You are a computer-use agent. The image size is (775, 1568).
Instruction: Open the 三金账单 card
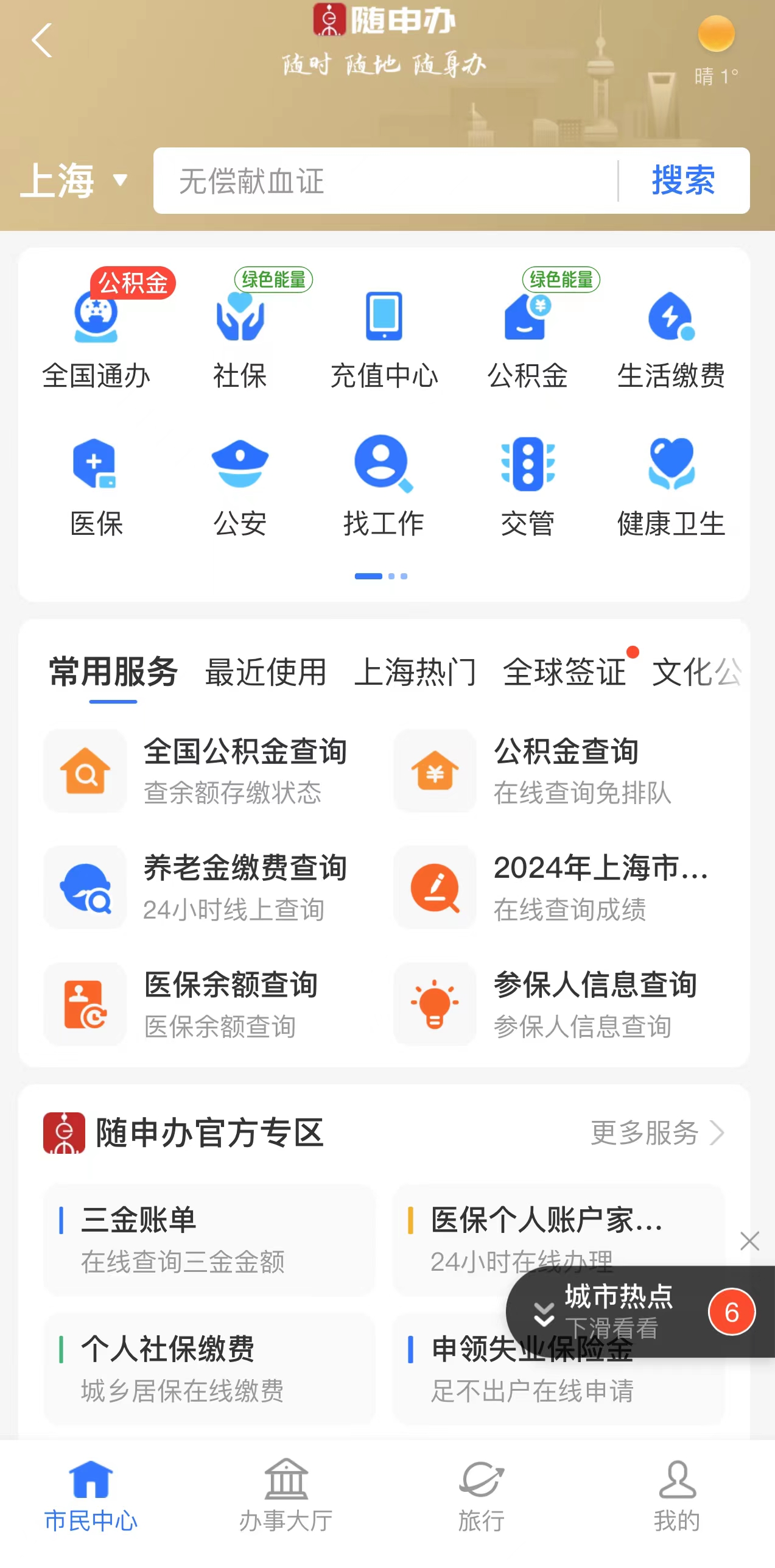pyautogui.click(x=209, y=1239)
